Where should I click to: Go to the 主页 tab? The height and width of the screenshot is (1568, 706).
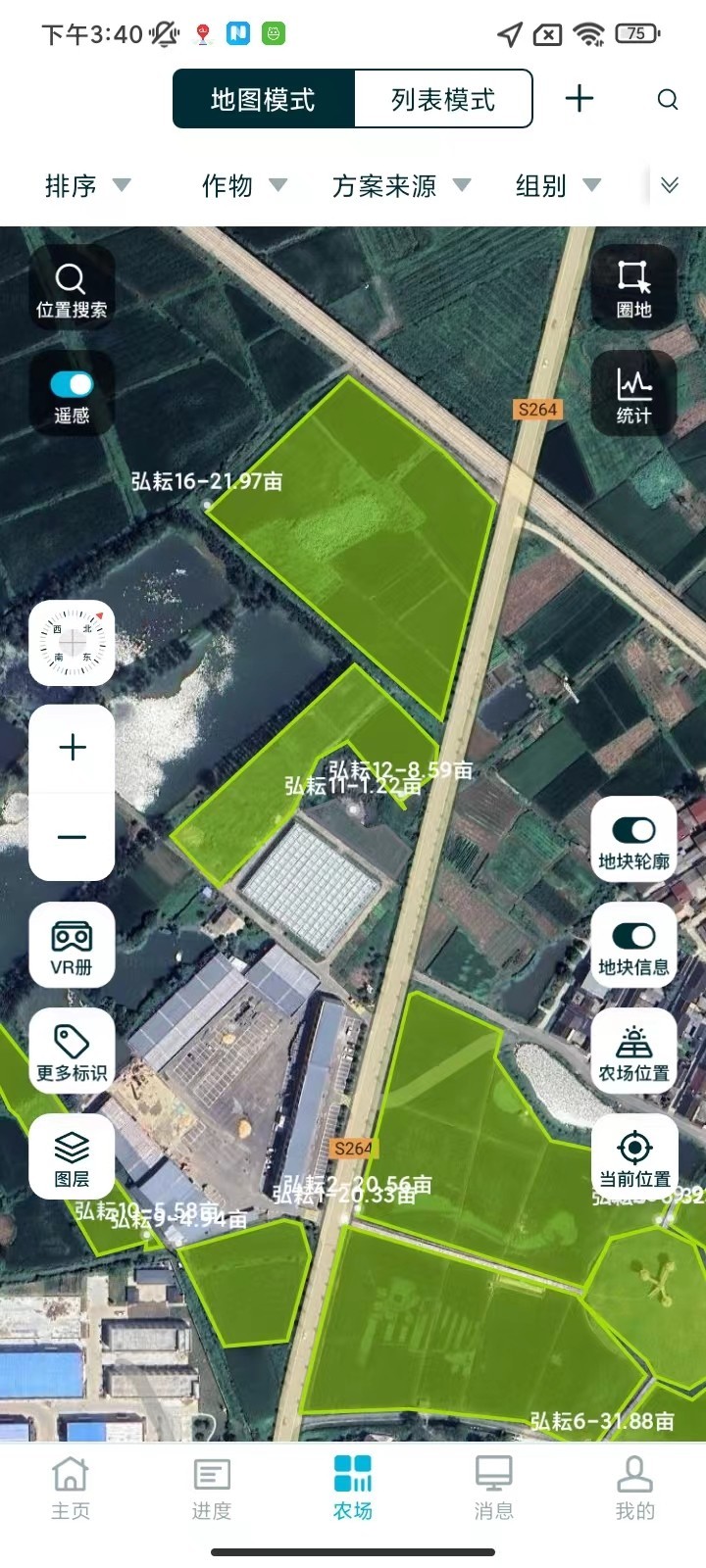[71, 1489]
